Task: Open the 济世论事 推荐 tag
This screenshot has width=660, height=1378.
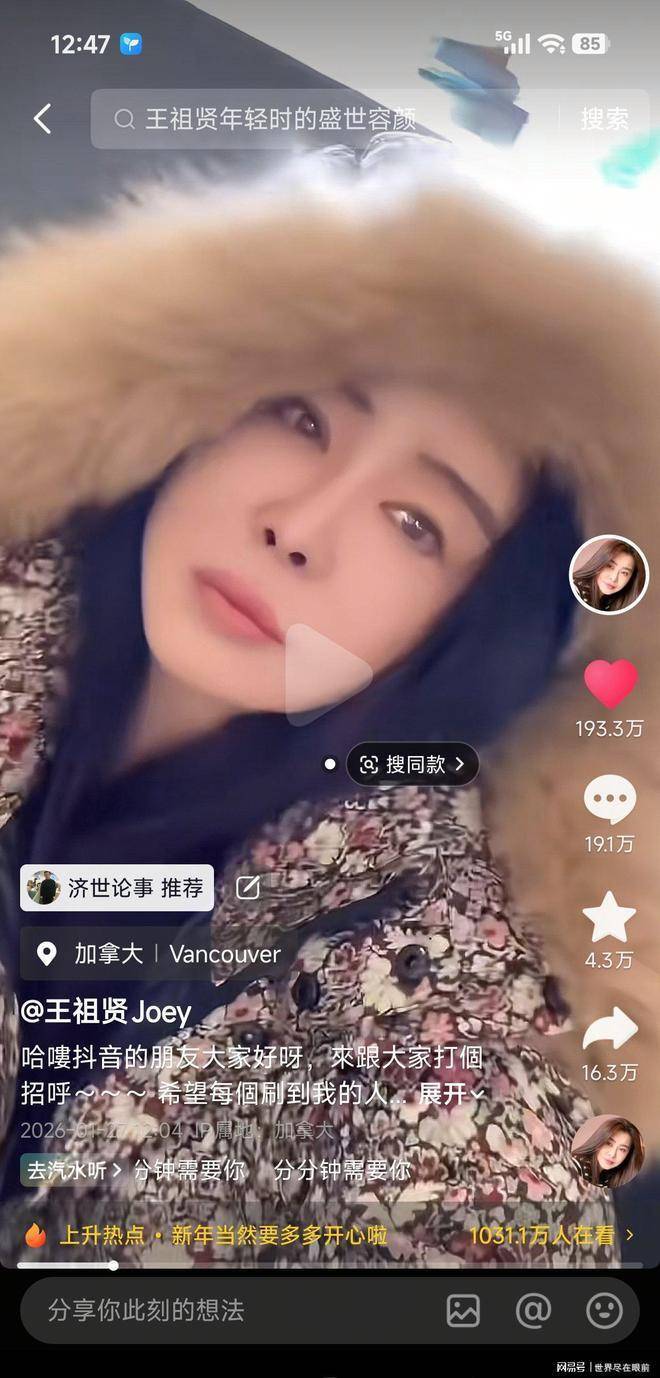Action: tap(117, 888)
